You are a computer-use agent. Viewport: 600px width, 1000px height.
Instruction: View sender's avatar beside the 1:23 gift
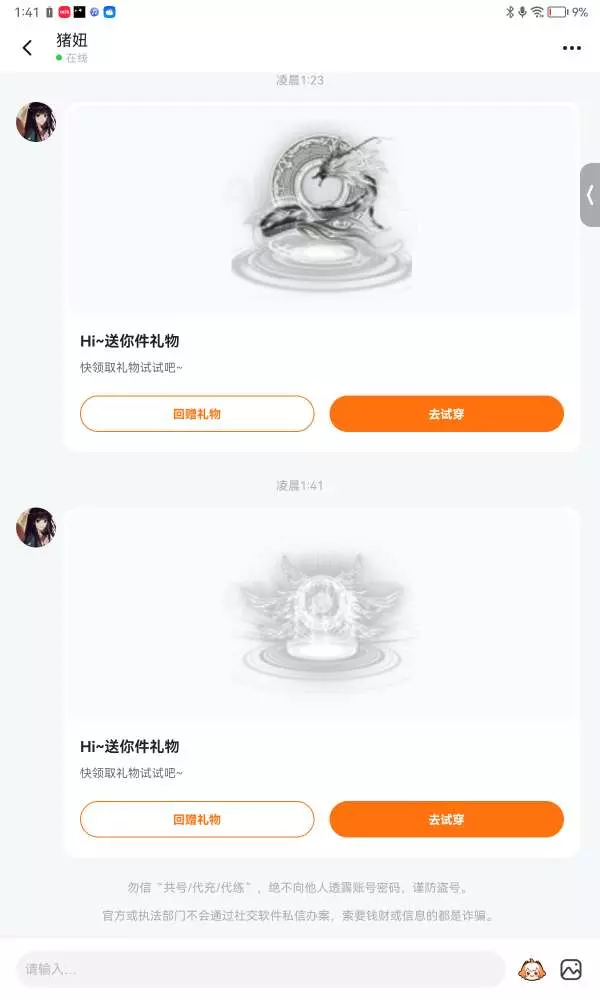(36, 122)
